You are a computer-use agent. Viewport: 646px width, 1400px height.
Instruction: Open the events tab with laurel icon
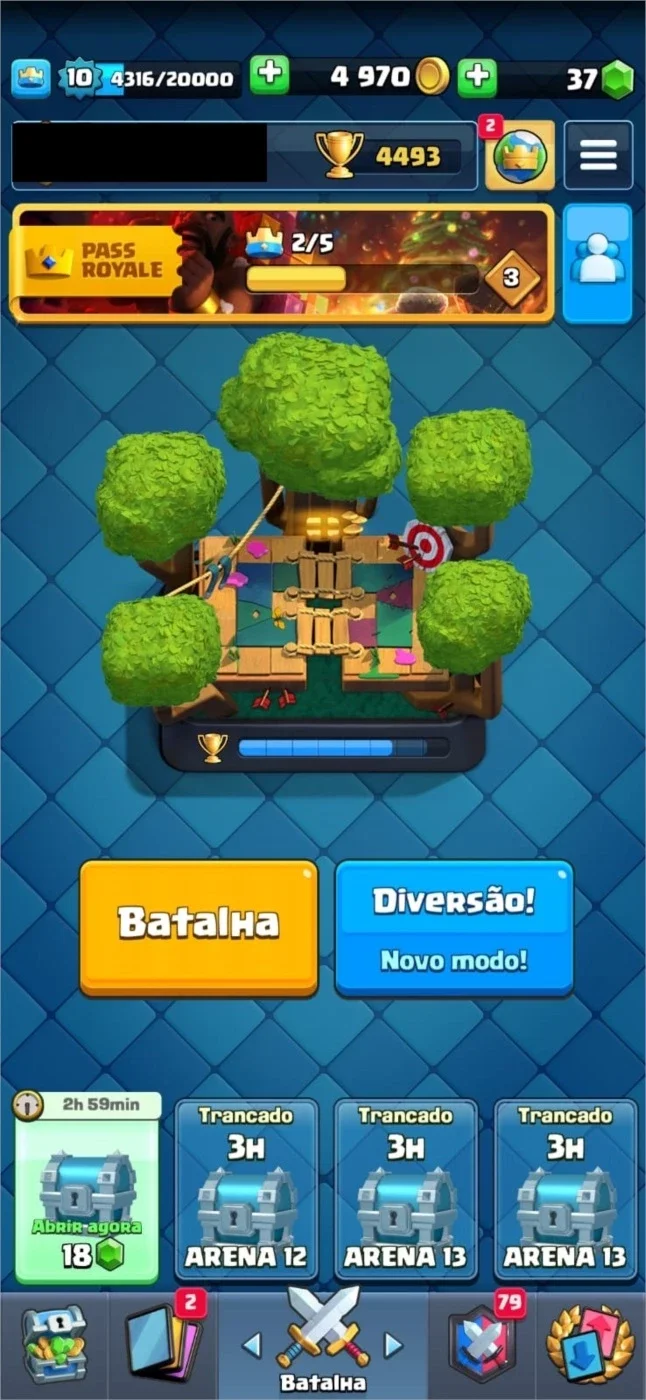click(x=590, y=1343)
